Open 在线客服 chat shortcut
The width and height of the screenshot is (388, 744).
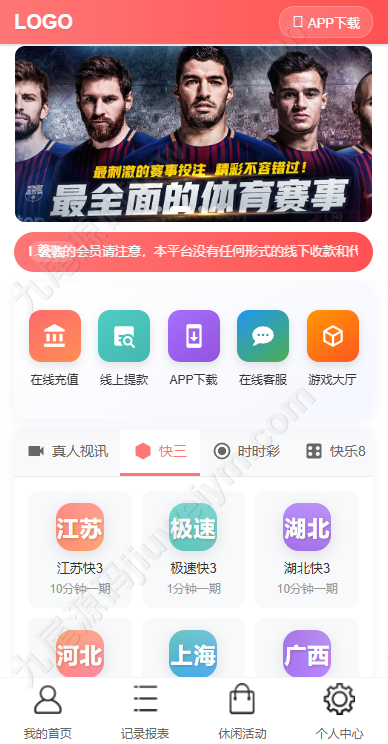[263, 348]
